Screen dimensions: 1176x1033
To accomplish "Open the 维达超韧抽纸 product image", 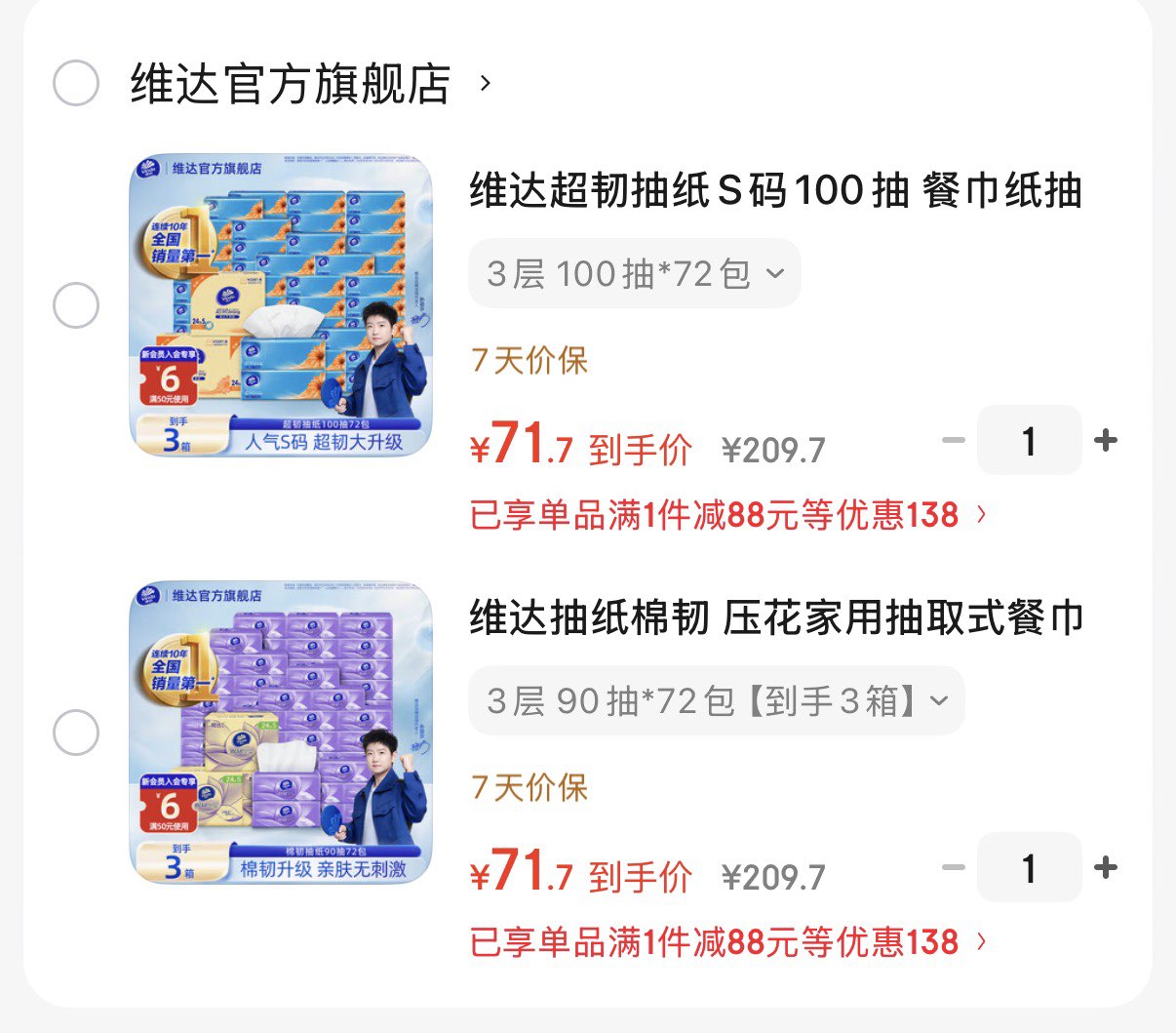I will click(x=281, y=305).
